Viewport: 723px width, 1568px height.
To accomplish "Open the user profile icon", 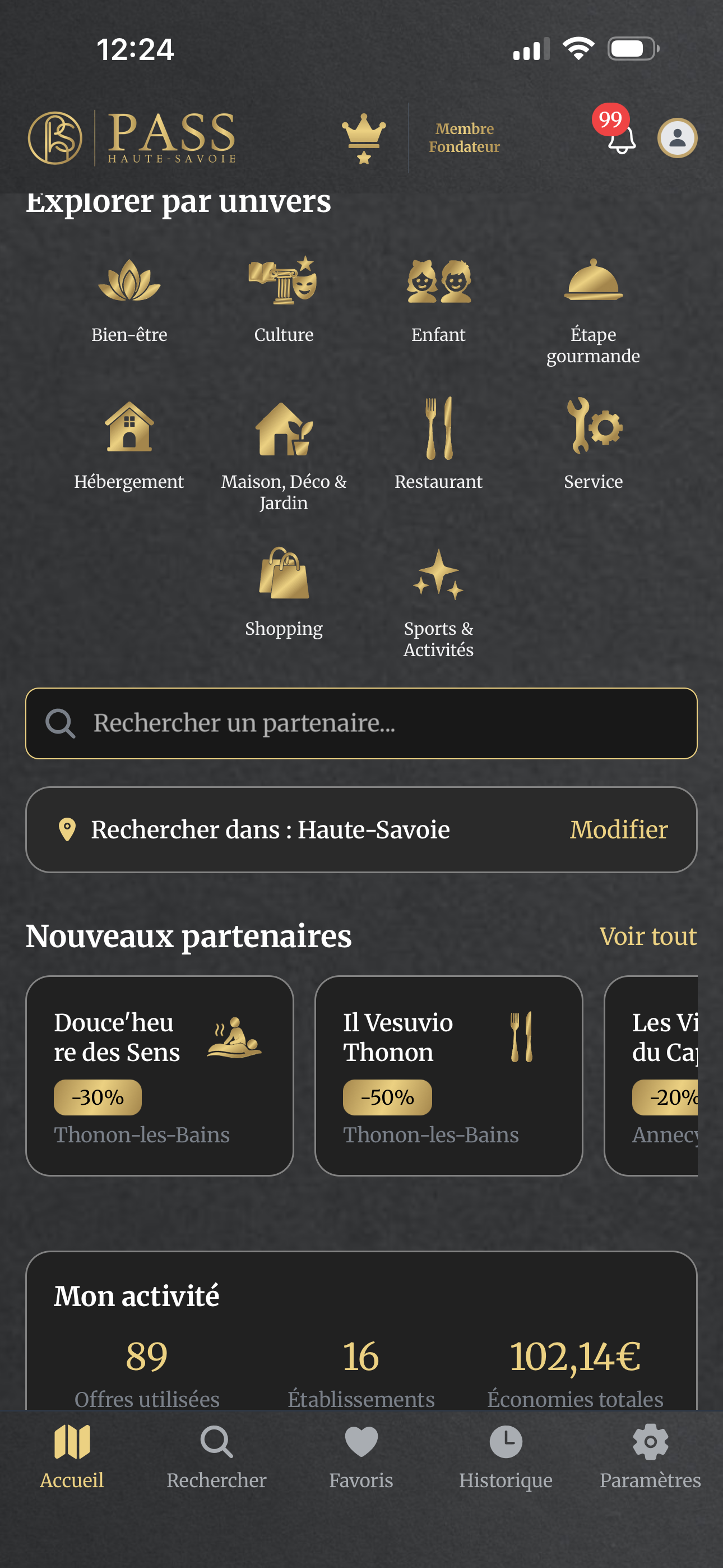I will [x=676, y=138].
